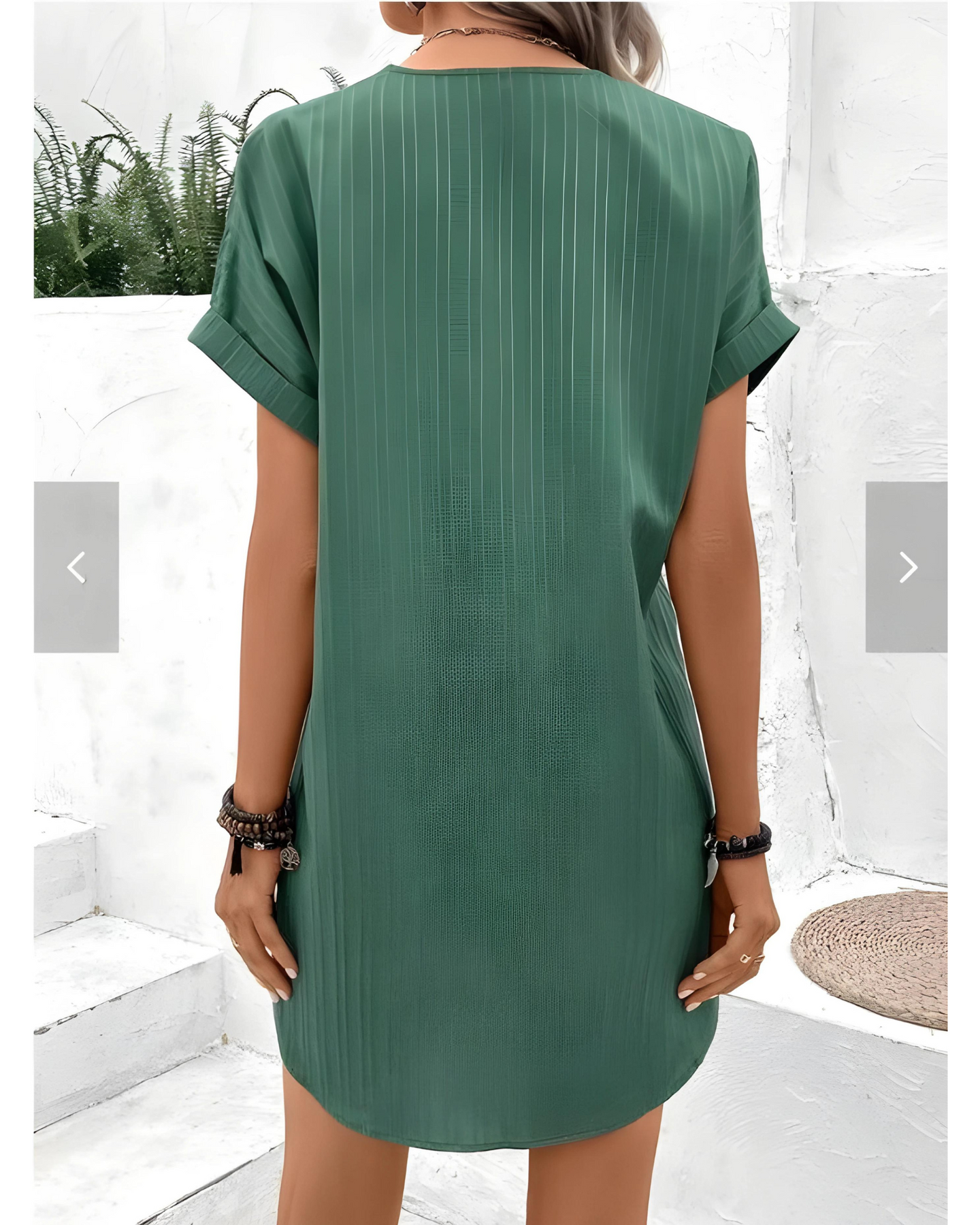The image size is (980, 1225).
Task: Go to the previous product image
Action: tap(76, 567)
